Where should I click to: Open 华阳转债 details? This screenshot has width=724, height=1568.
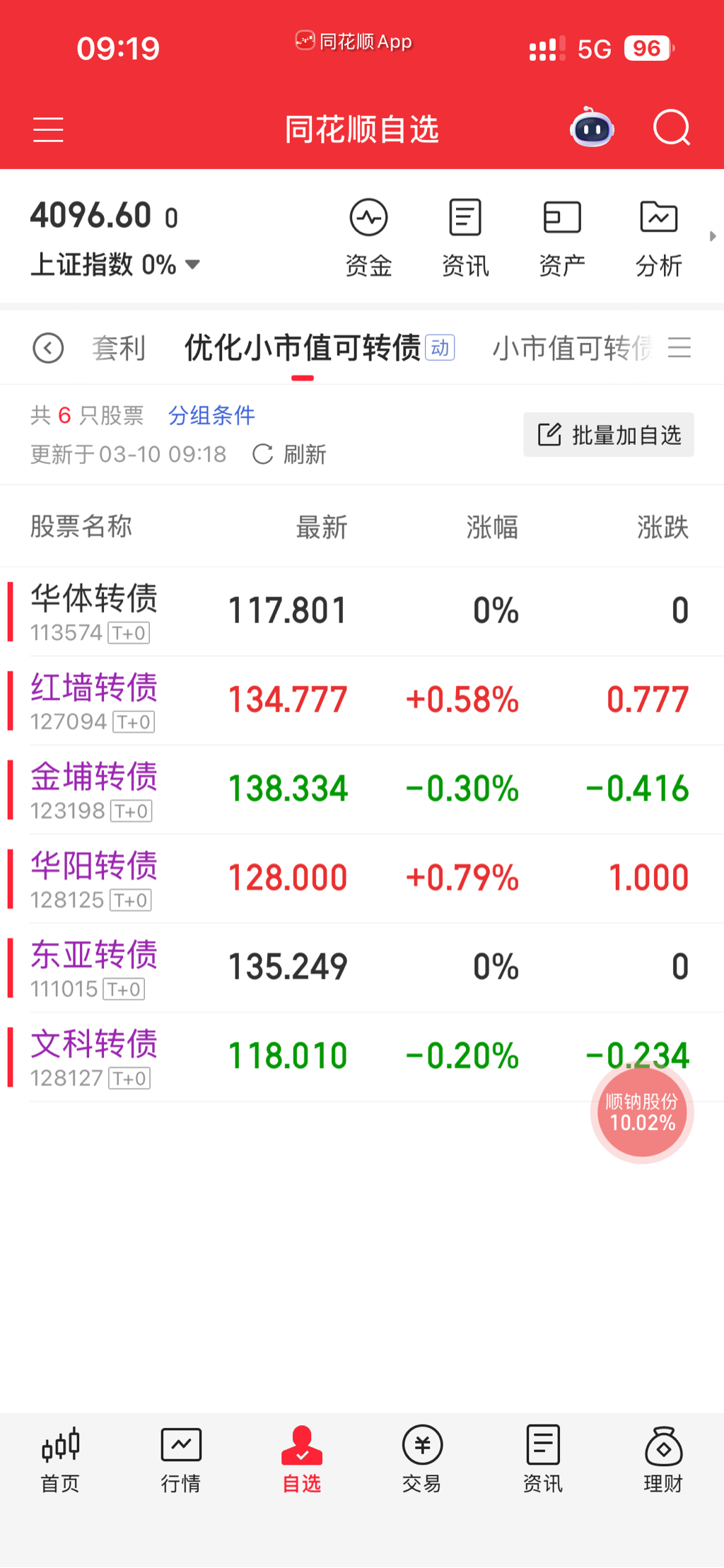point(94,878)
